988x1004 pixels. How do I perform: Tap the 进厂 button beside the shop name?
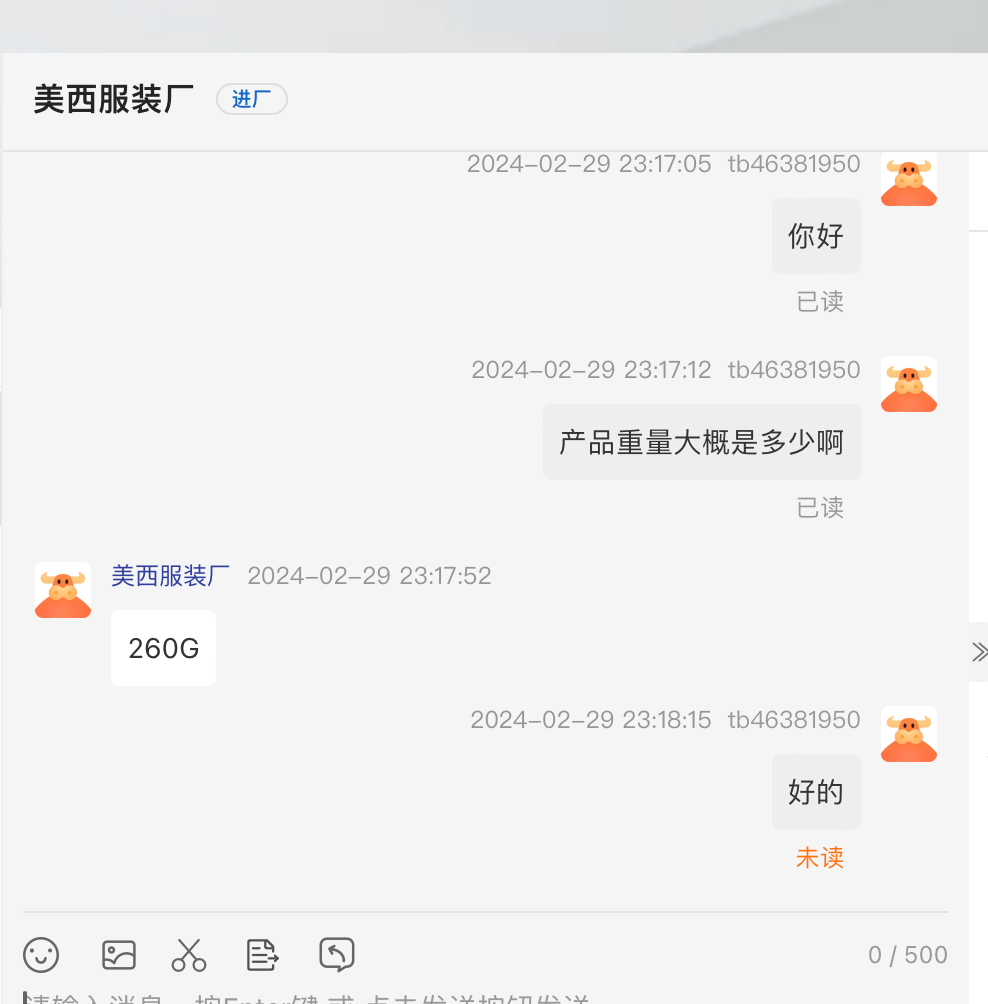[251, 99]
